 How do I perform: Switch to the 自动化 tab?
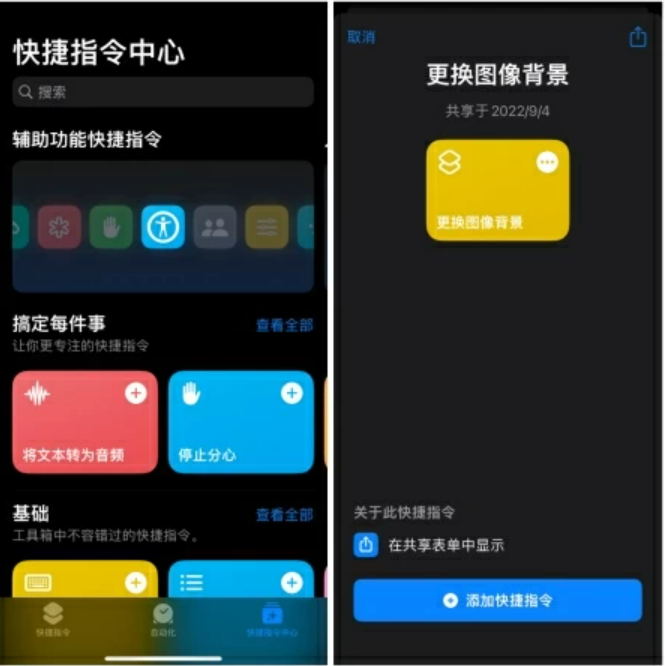coord(163,621)
